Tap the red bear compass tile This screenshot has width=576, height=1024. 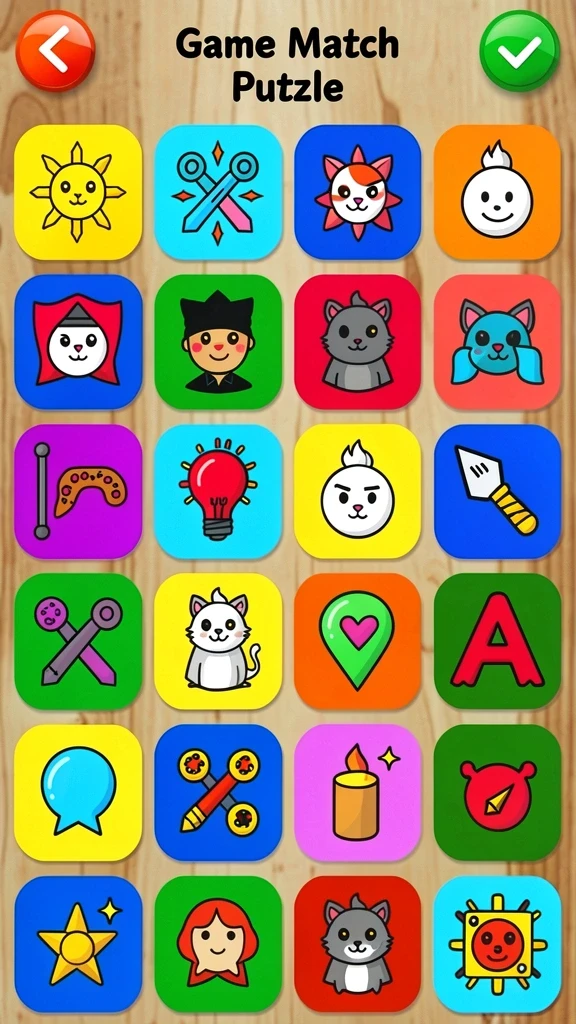pyautogui.click(x=498, y=792)
